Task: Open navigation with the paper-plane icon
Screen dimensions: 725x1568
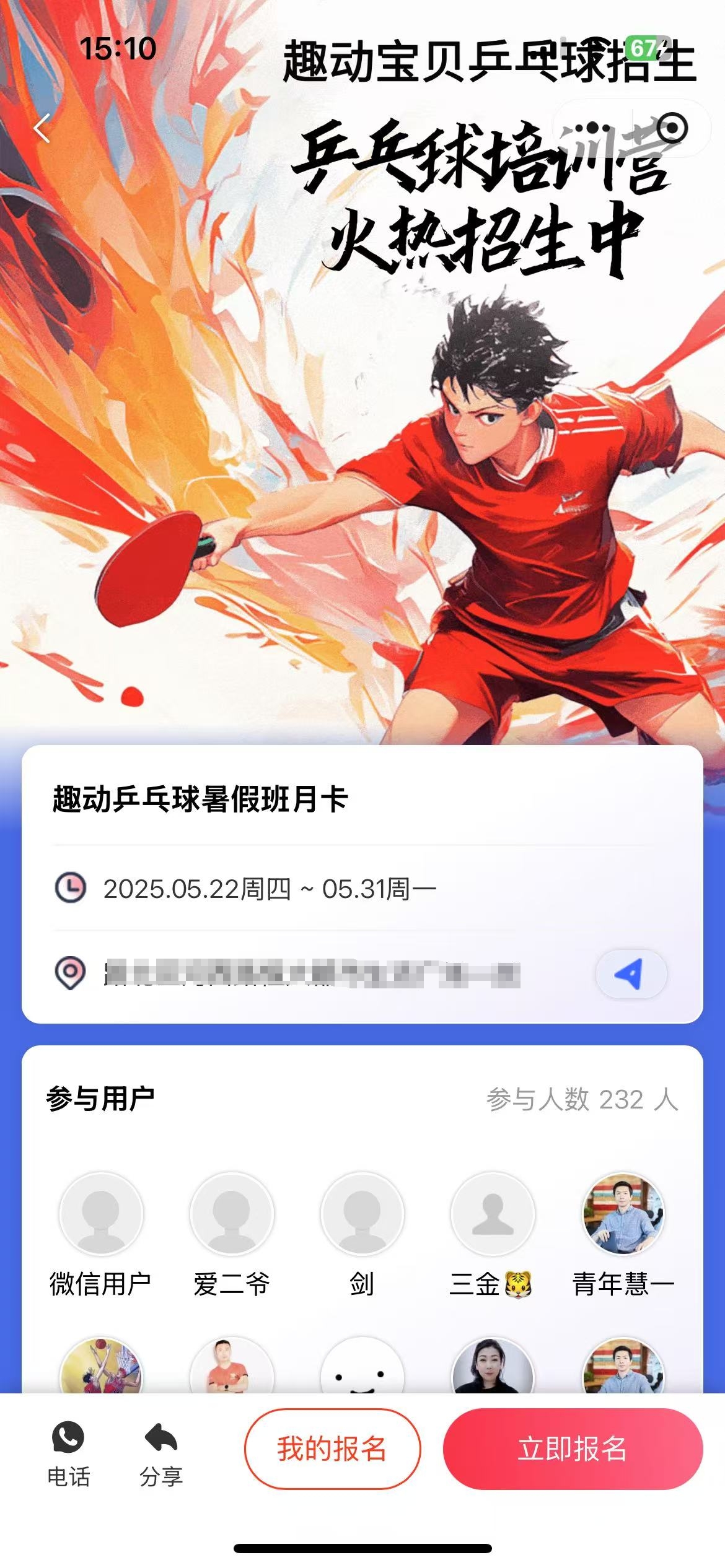Action: pyautogui.click(x=631, y=973)
